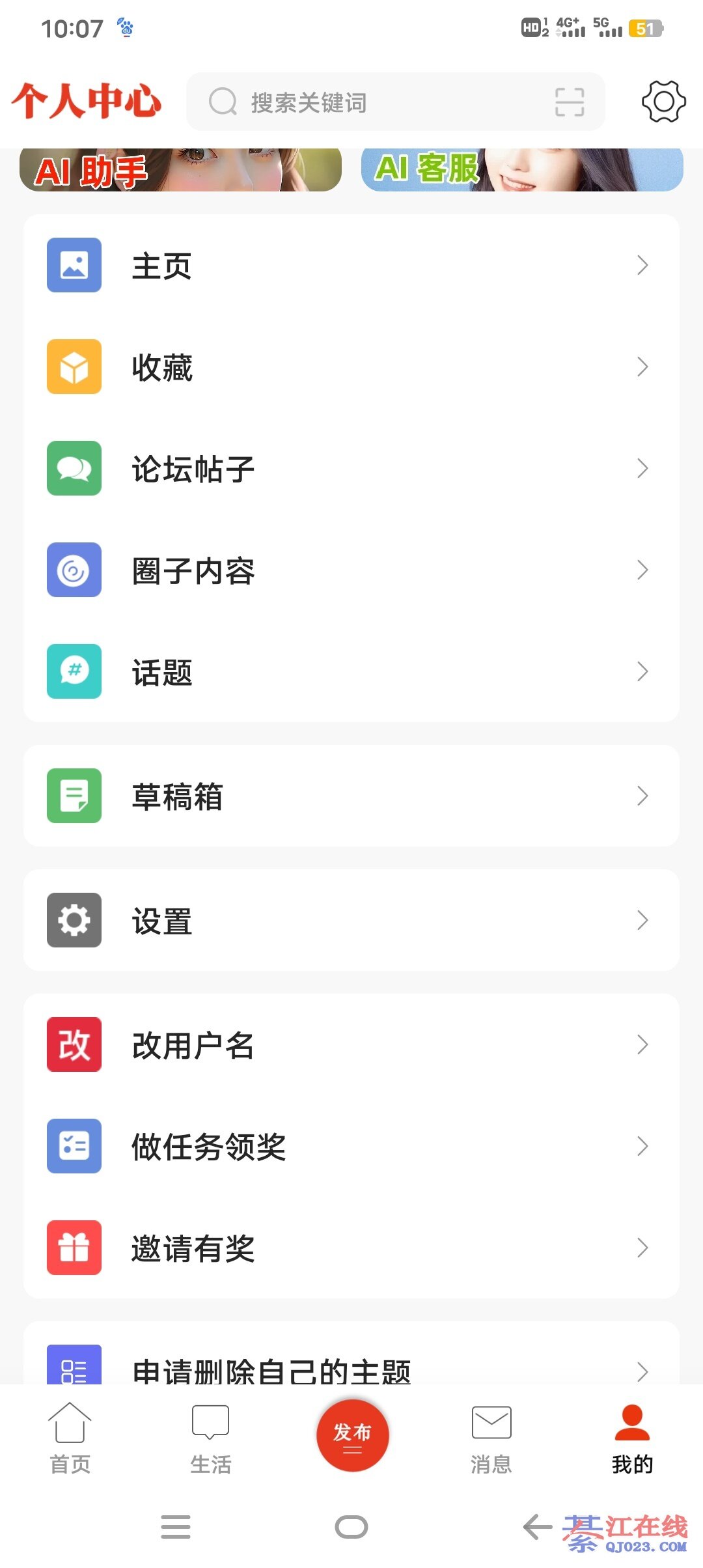
Task: Open the settings gear icon at top
Action: pyautogui.click(x=663, y=102)
